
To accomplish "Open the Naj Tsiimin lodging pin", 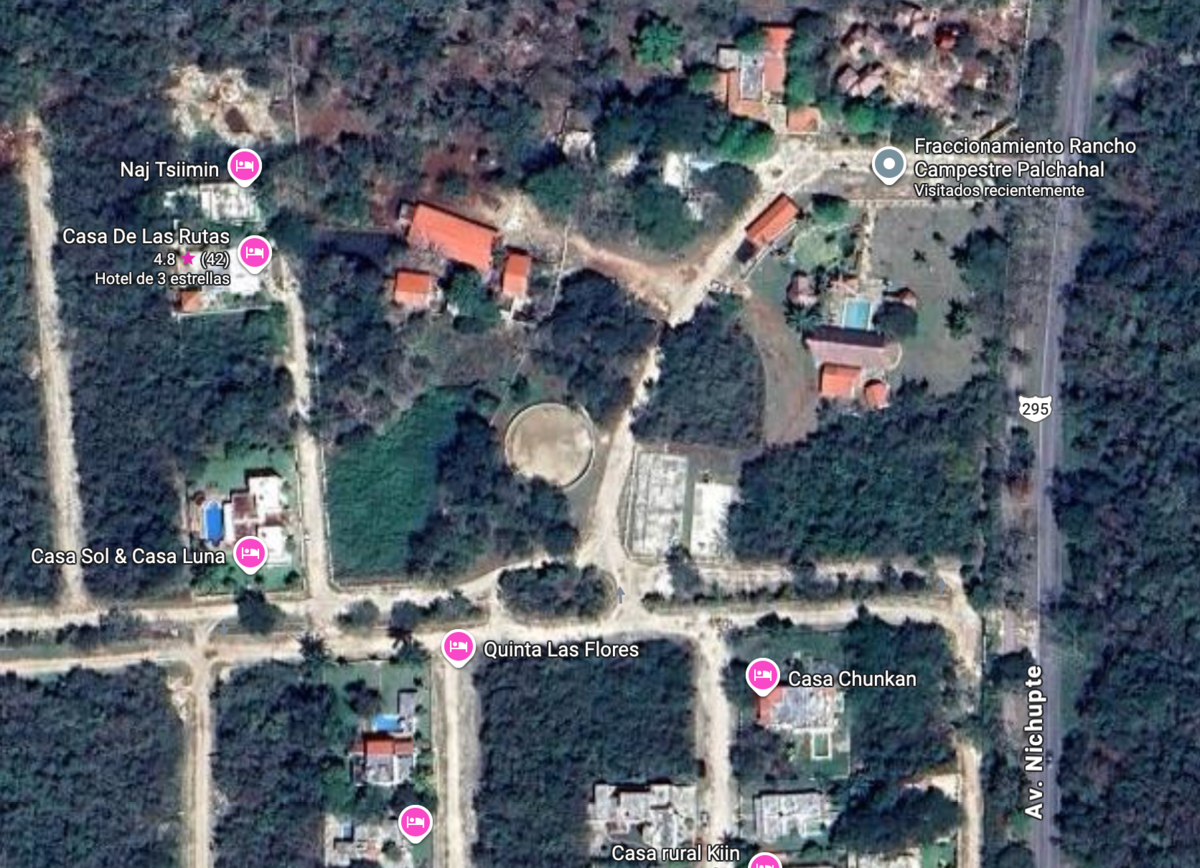I will [244, 165].
